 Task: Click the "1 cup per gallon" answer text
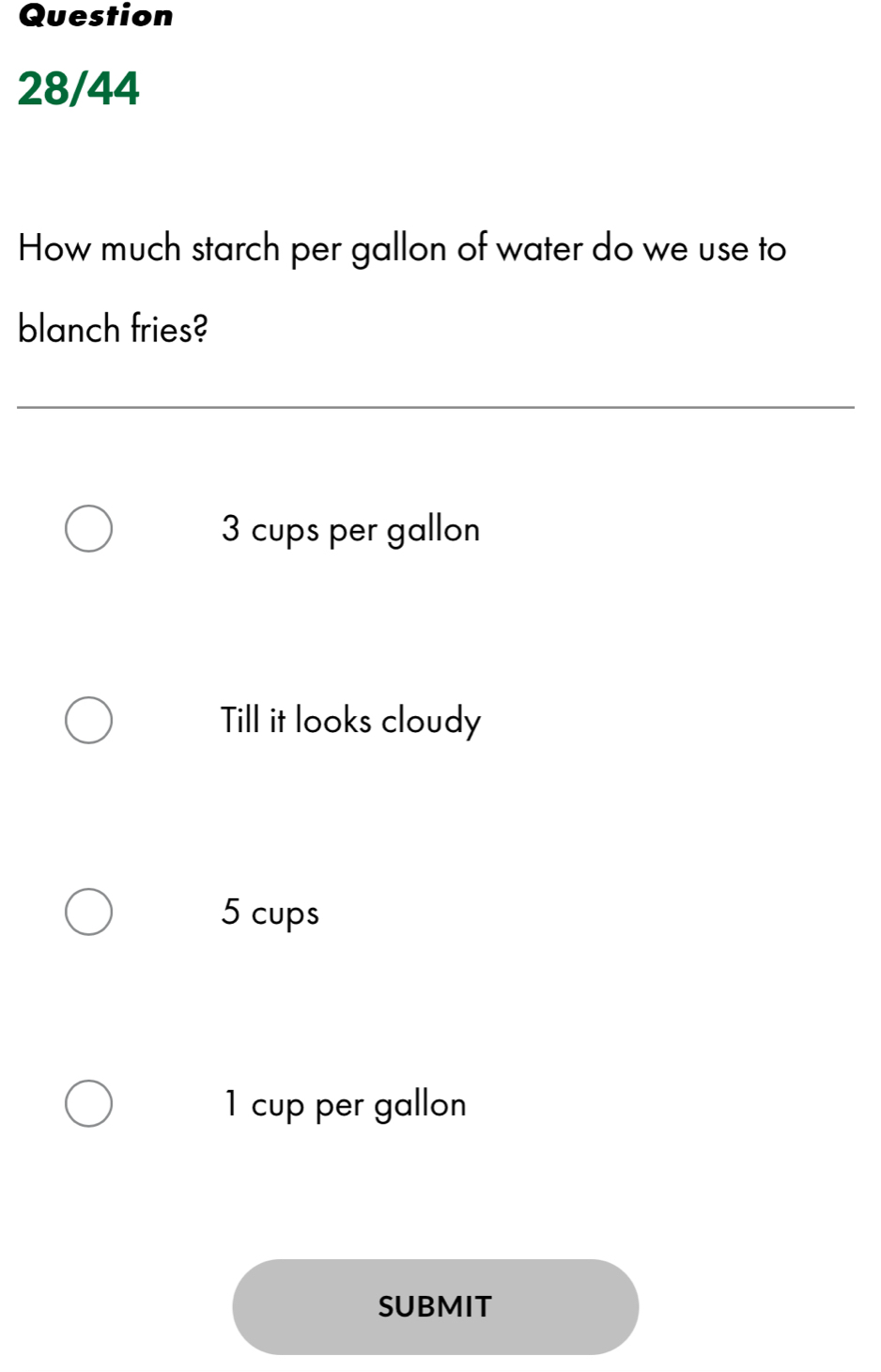click(x=344, y=1104)
